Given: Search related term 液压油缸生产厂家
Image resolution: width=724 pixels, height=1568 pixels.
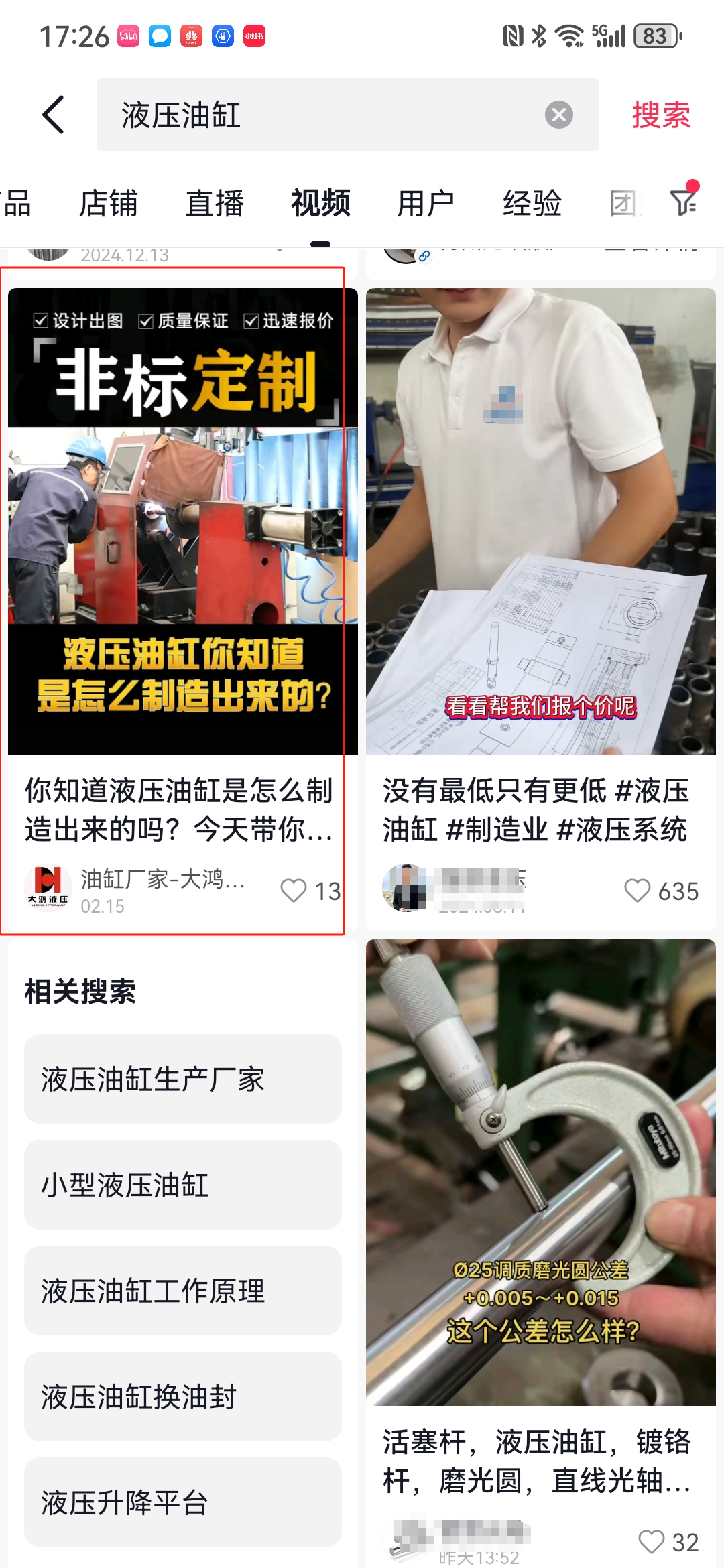Looking at the screenshot, I should (x=182, y=1079).
